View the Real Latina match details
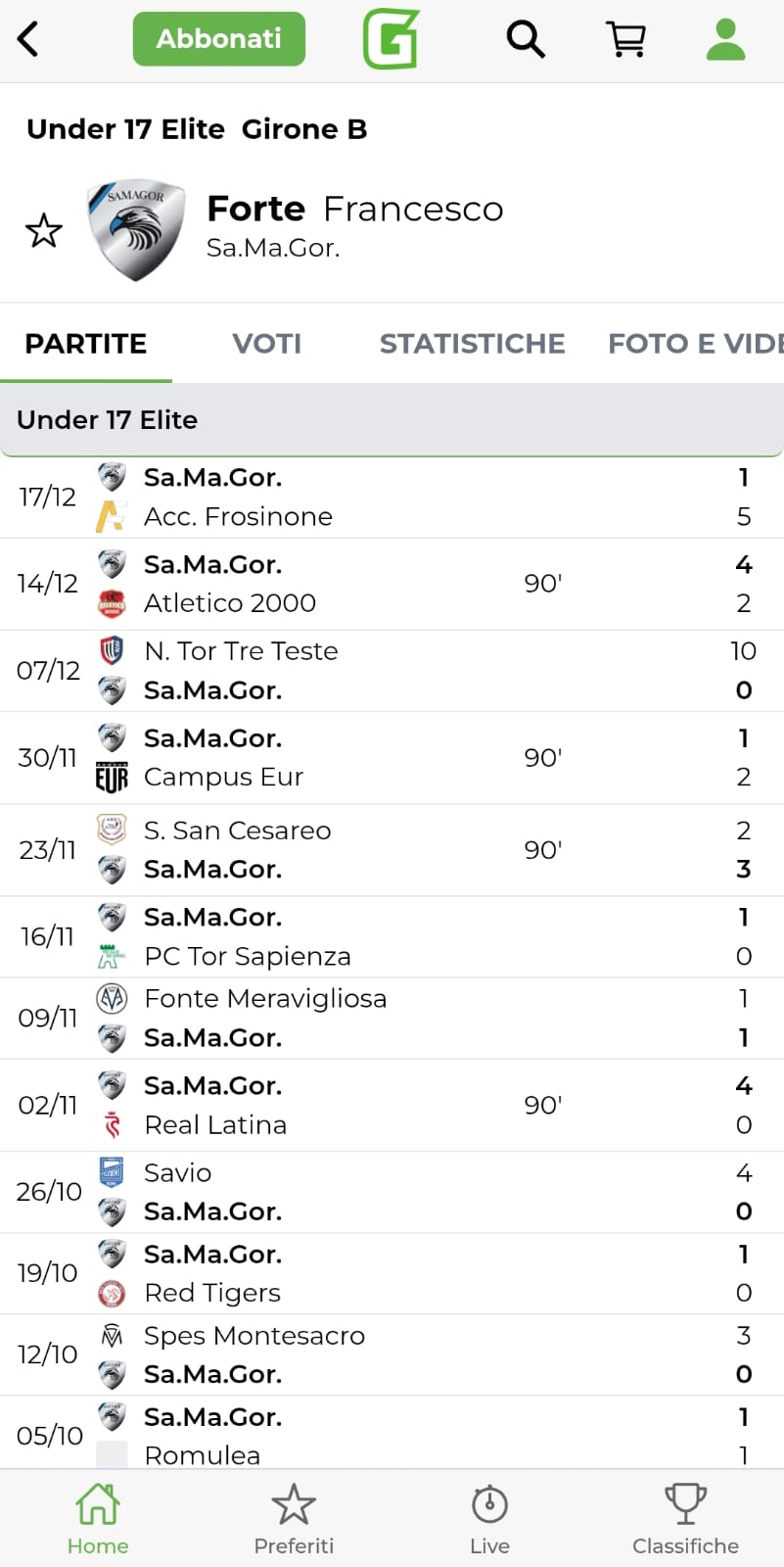Screen dimensions: 784x1567 [392, 1106]
